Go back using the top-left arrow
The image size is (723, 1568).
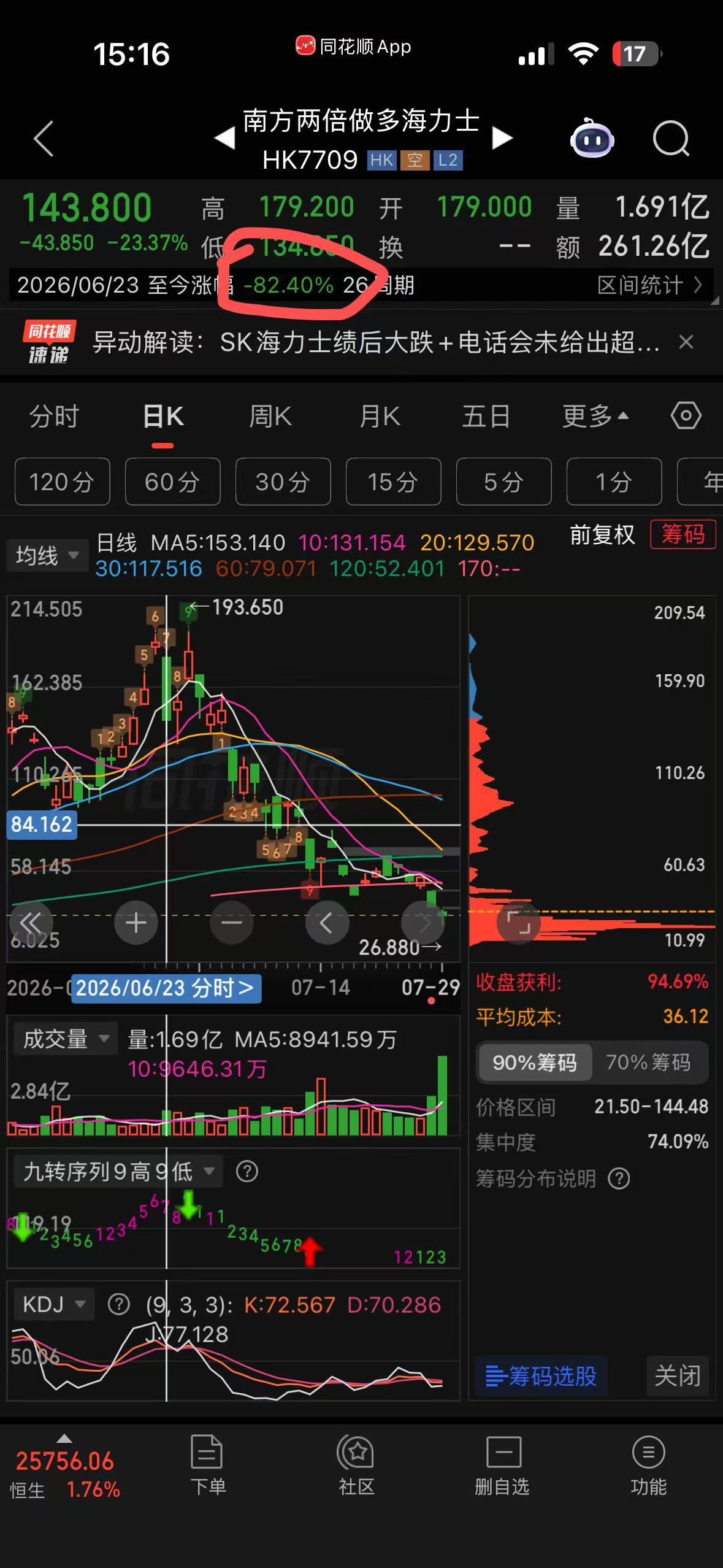pos(44,139)
